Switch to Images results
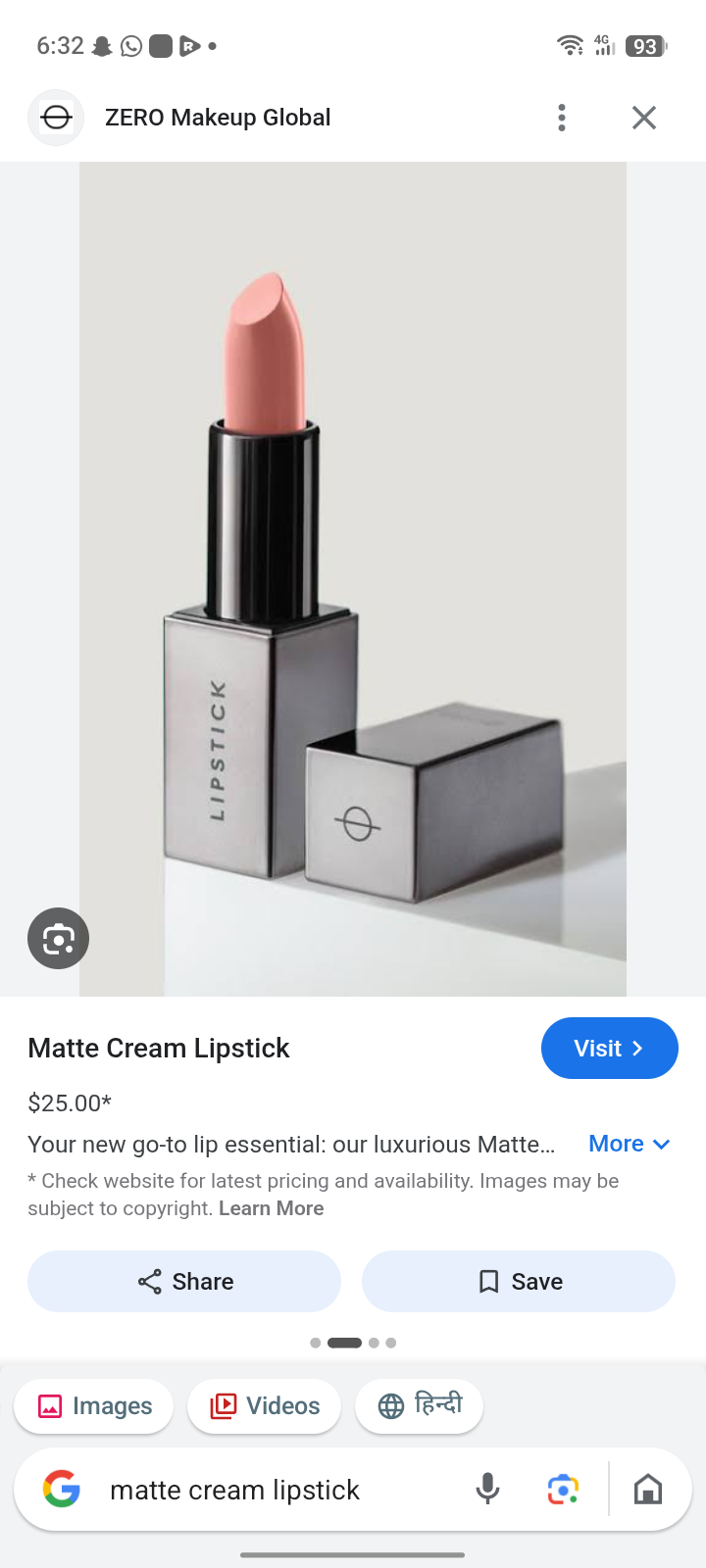The width and height of the screenshot is (706, 1568). click(94, 1406)
